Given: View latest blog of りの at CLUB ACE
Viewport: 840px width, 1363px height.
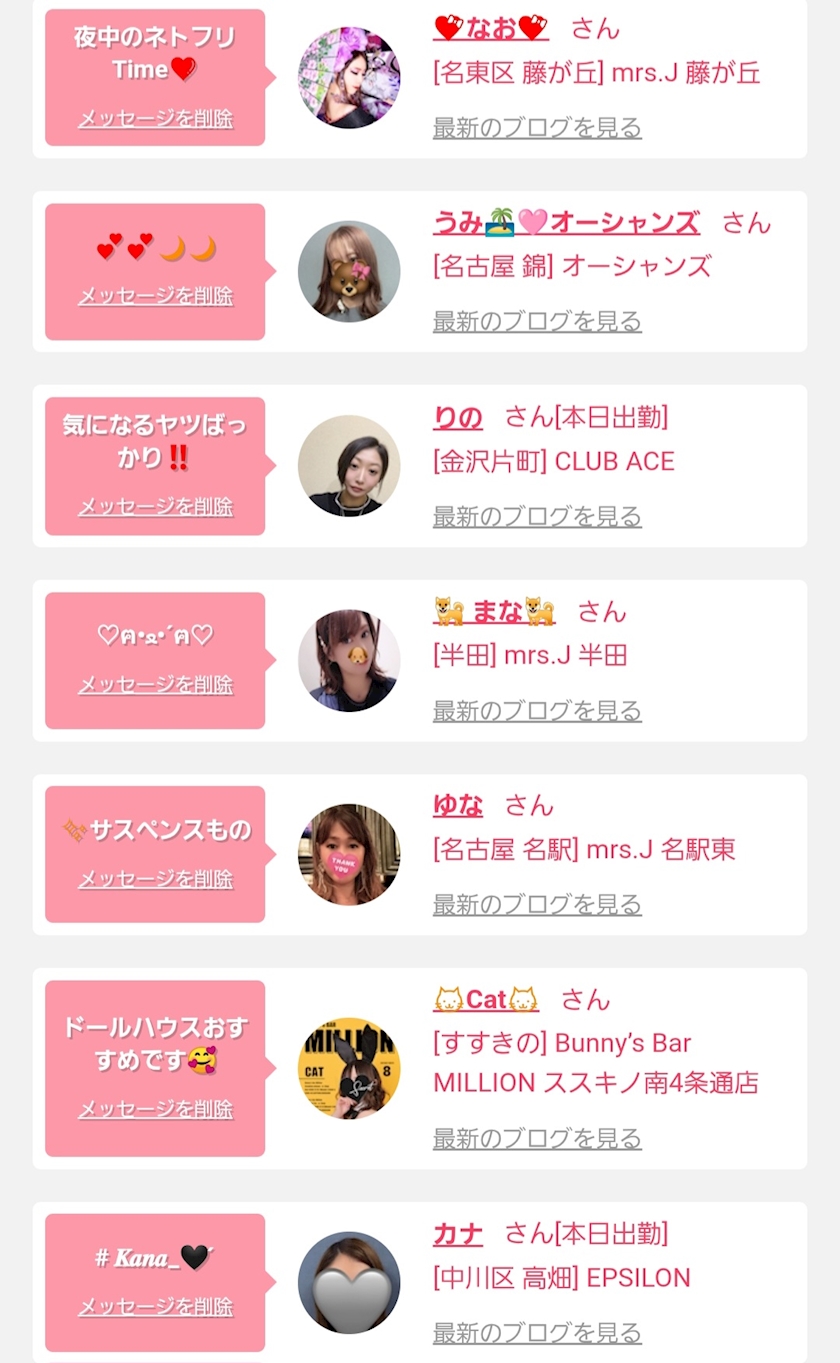Looking at the screenshot, I should coord(537,517).
